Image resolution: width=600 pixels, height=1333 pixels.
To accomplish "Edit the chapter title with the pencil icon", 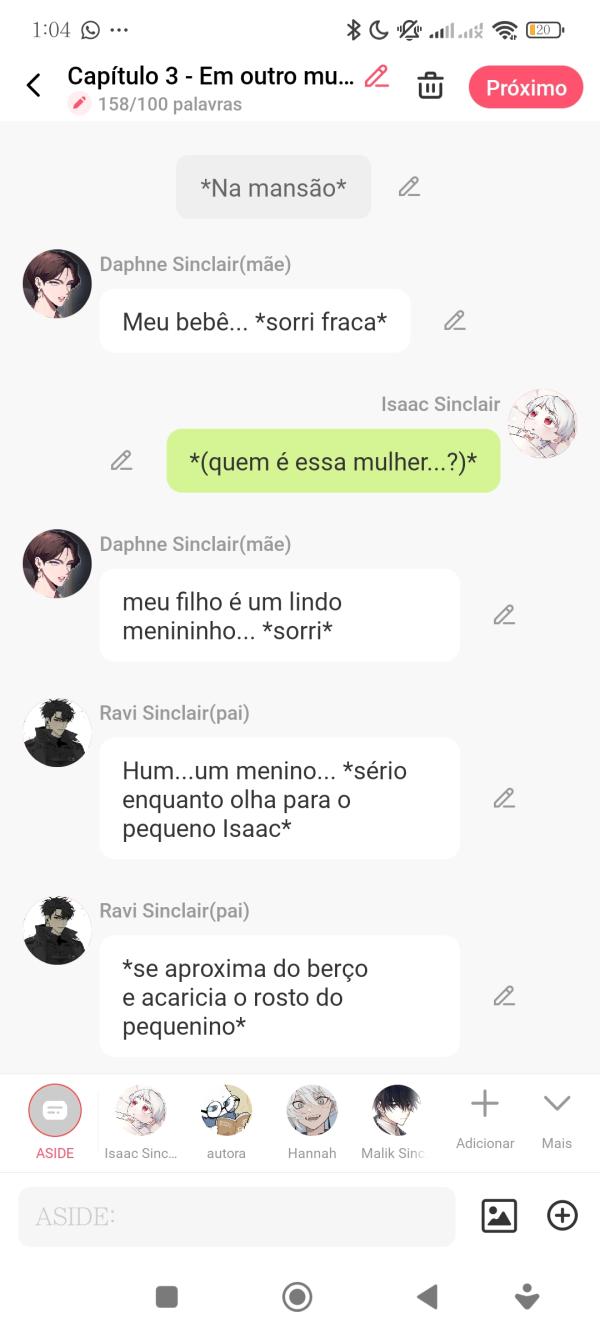I will click(376, 76).
